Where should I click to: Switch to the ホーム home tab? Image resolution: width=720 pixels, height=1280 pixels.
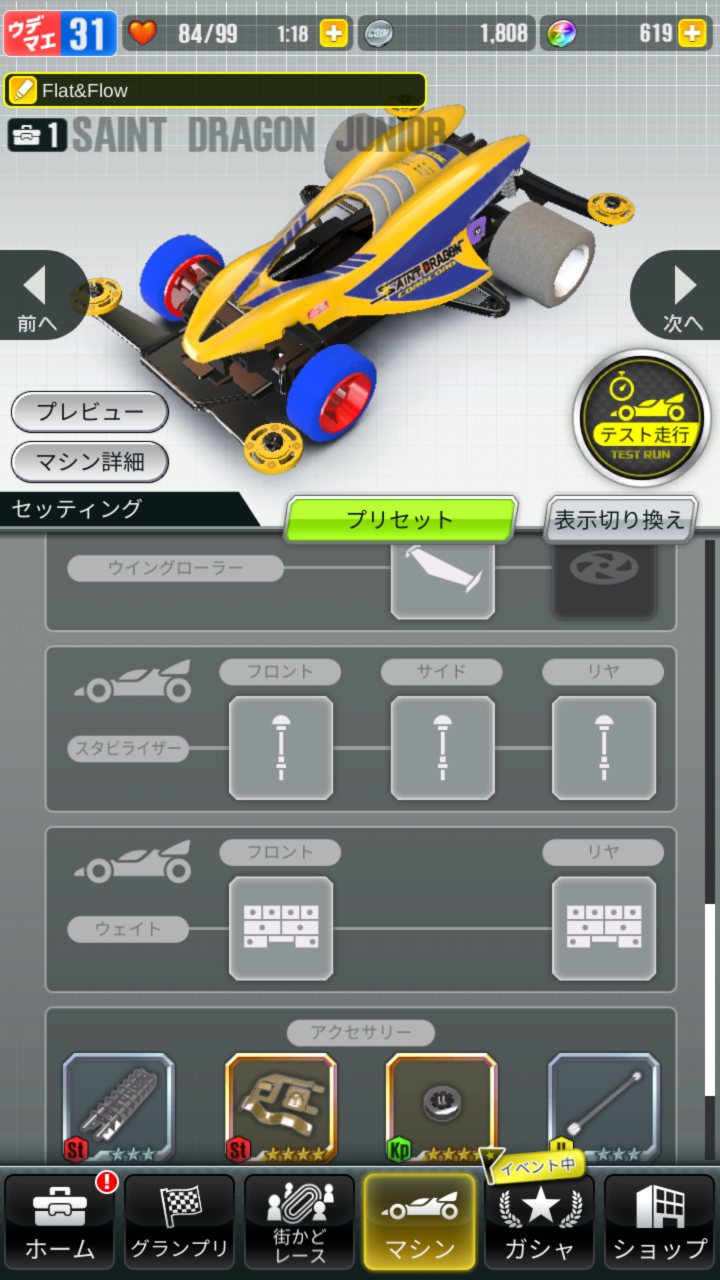point(60,1222)
